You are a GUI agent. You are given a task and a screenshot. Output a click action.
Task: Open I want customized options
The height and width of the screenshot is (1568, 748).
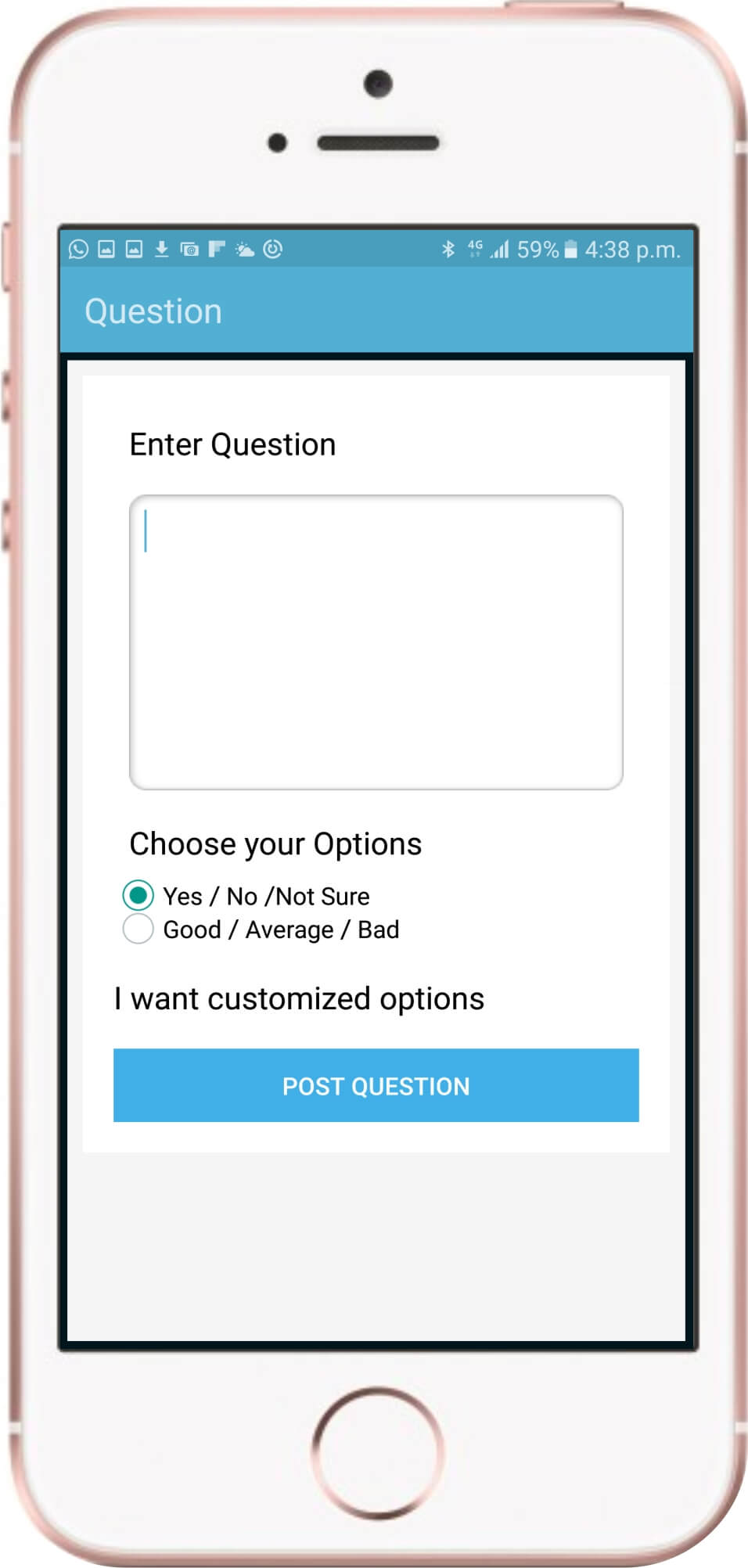coord(299,999)
